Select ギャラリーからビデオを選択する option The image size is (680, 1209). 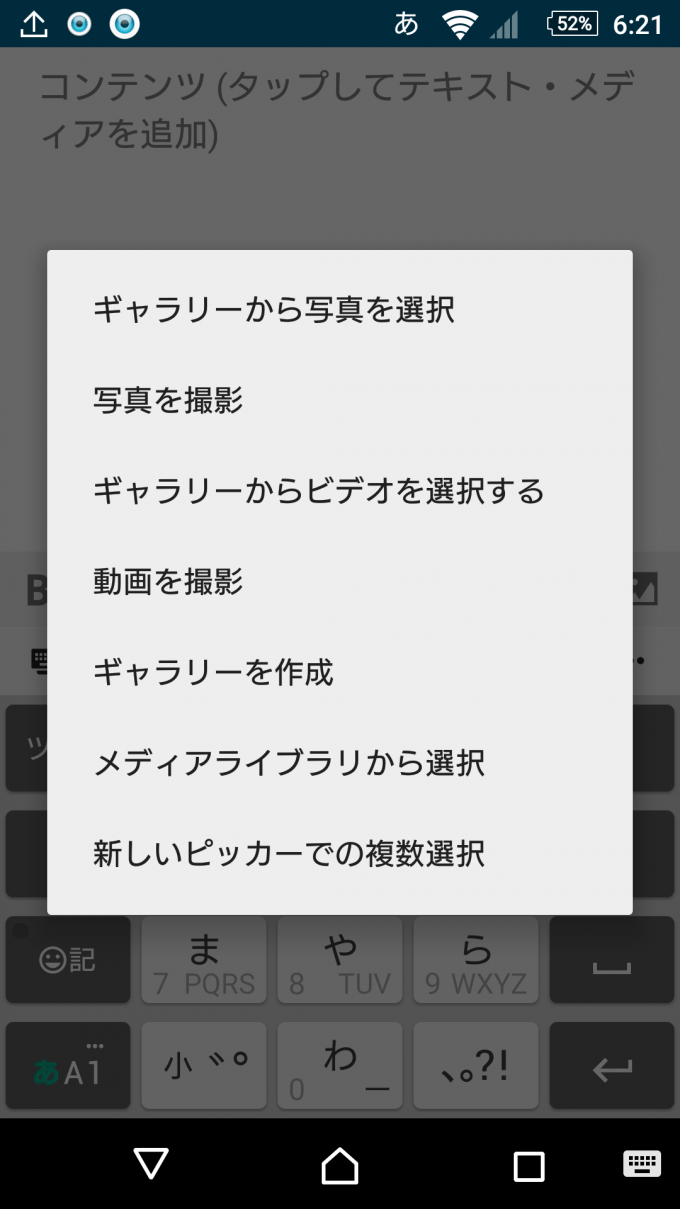tap(340, 491)
